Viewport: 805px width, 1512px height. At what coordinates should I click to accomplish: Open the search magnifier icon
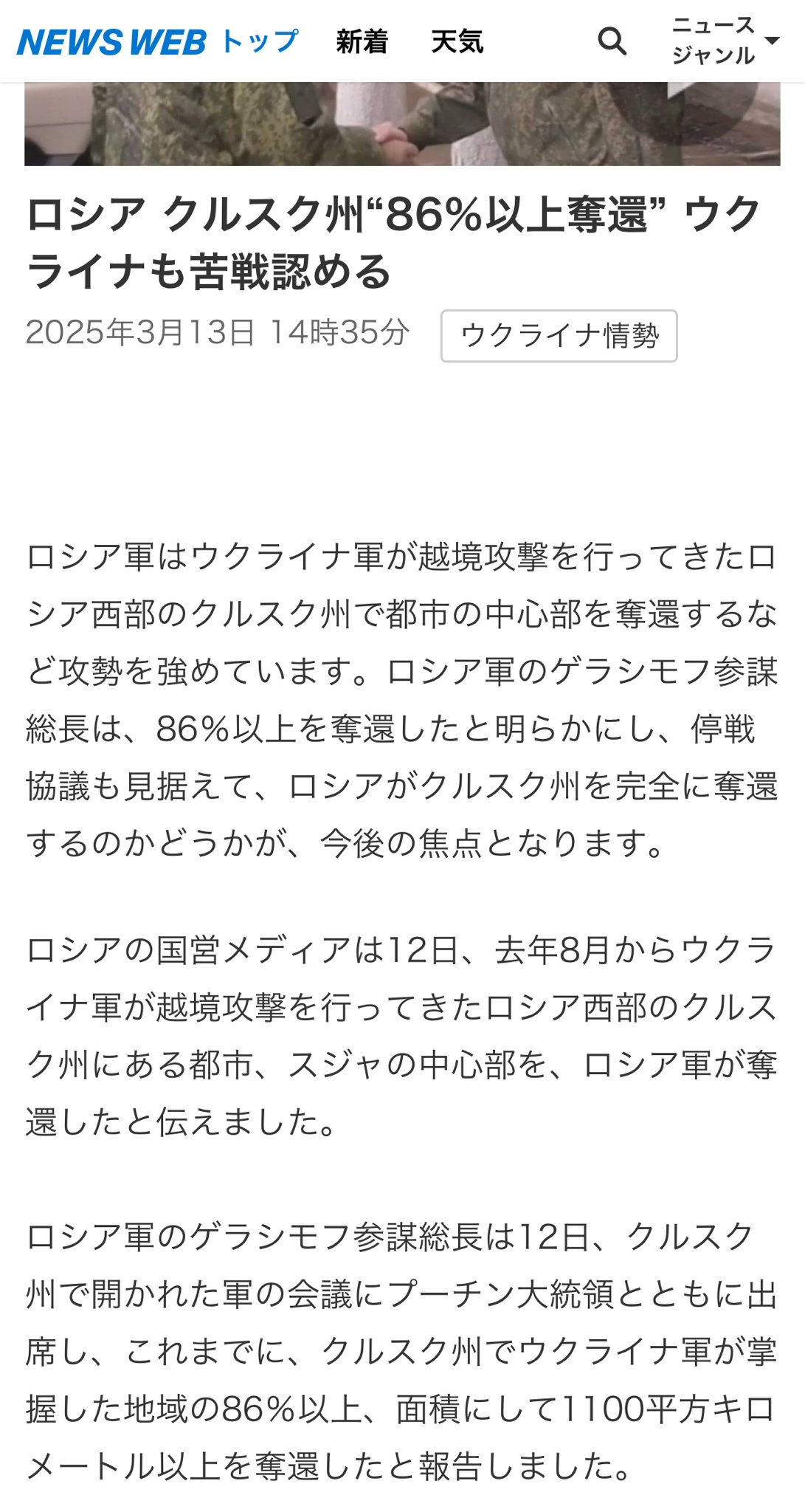[x=612, y=41]
